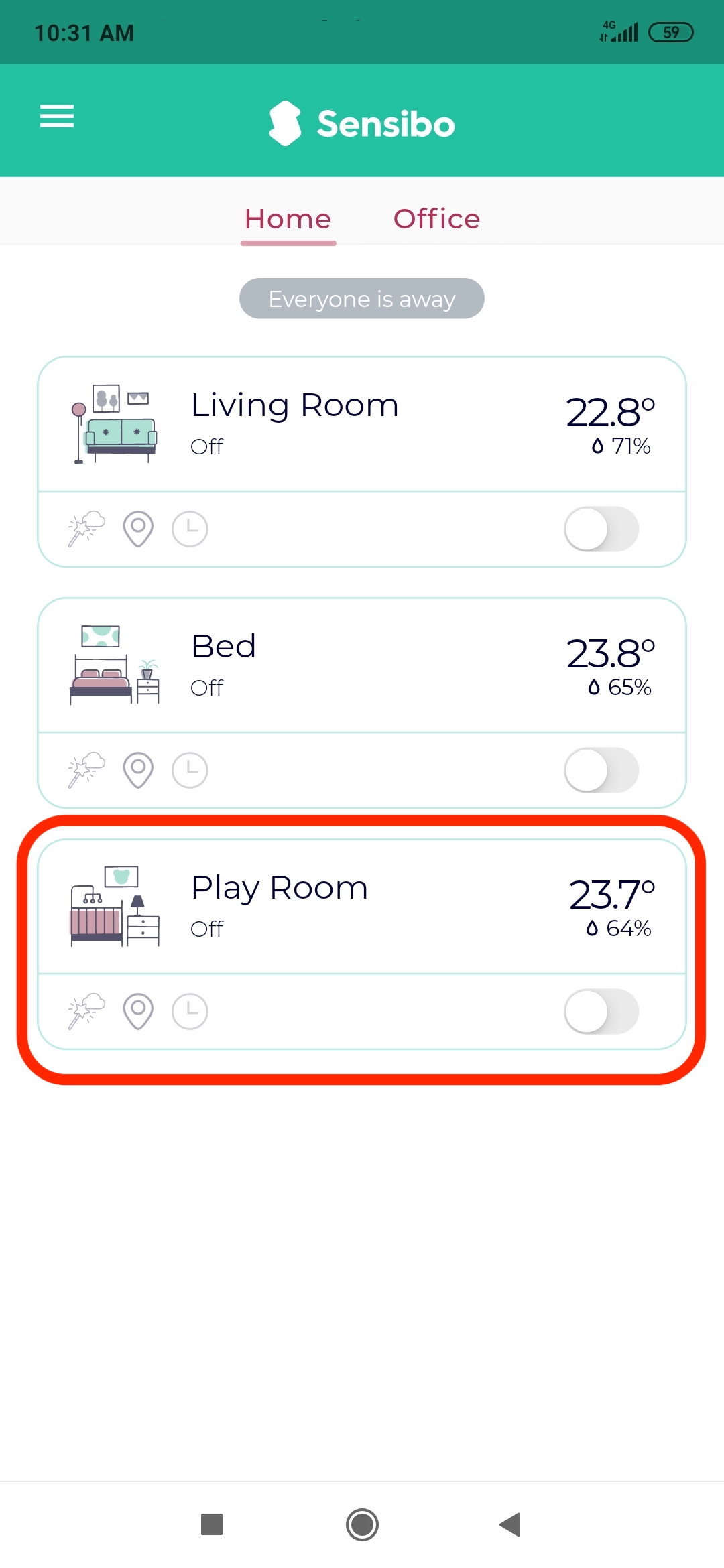Select the Home tab

[288, 219]
